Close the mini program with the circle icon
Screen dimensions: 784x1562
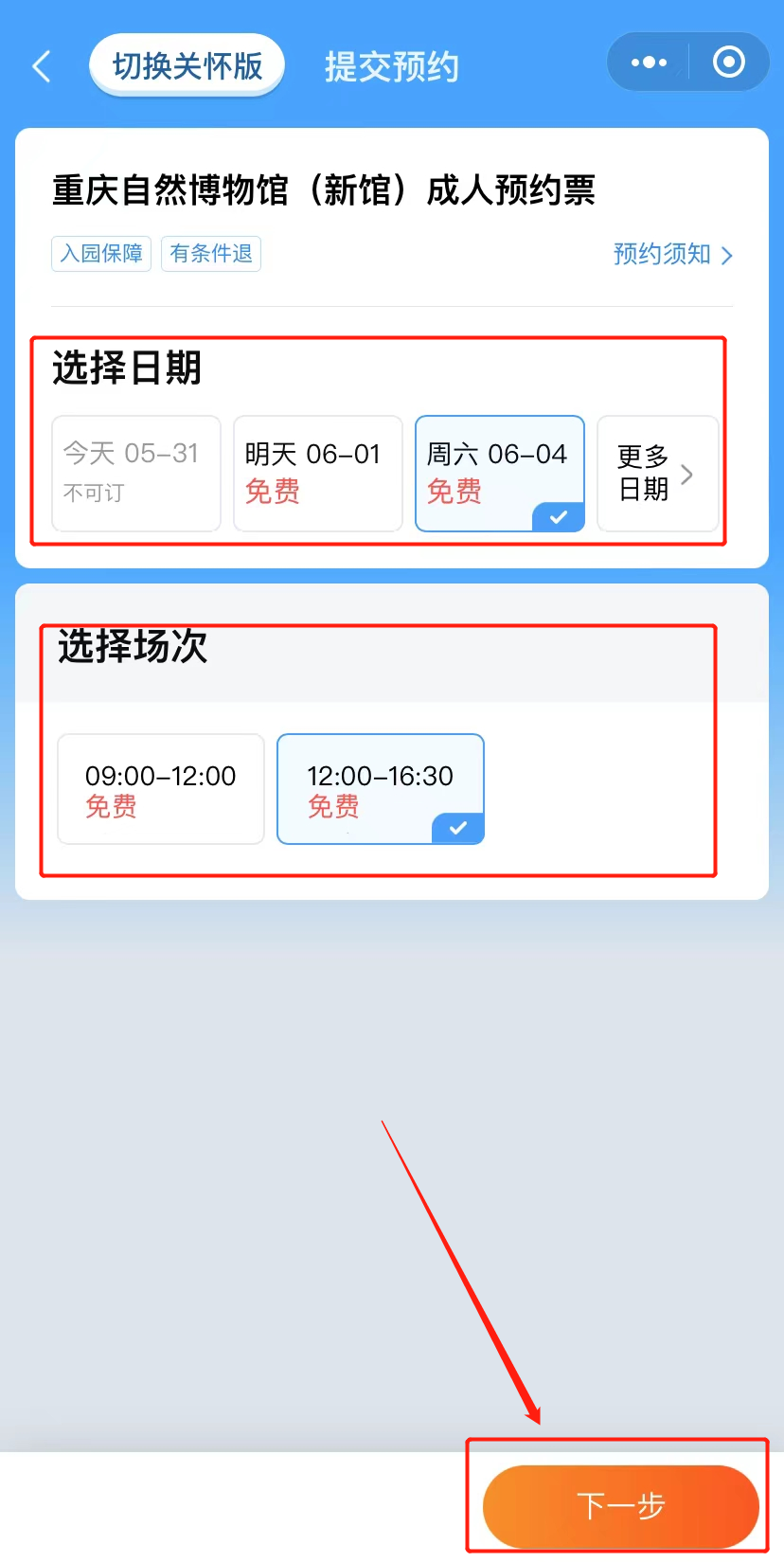coord(728,63)
